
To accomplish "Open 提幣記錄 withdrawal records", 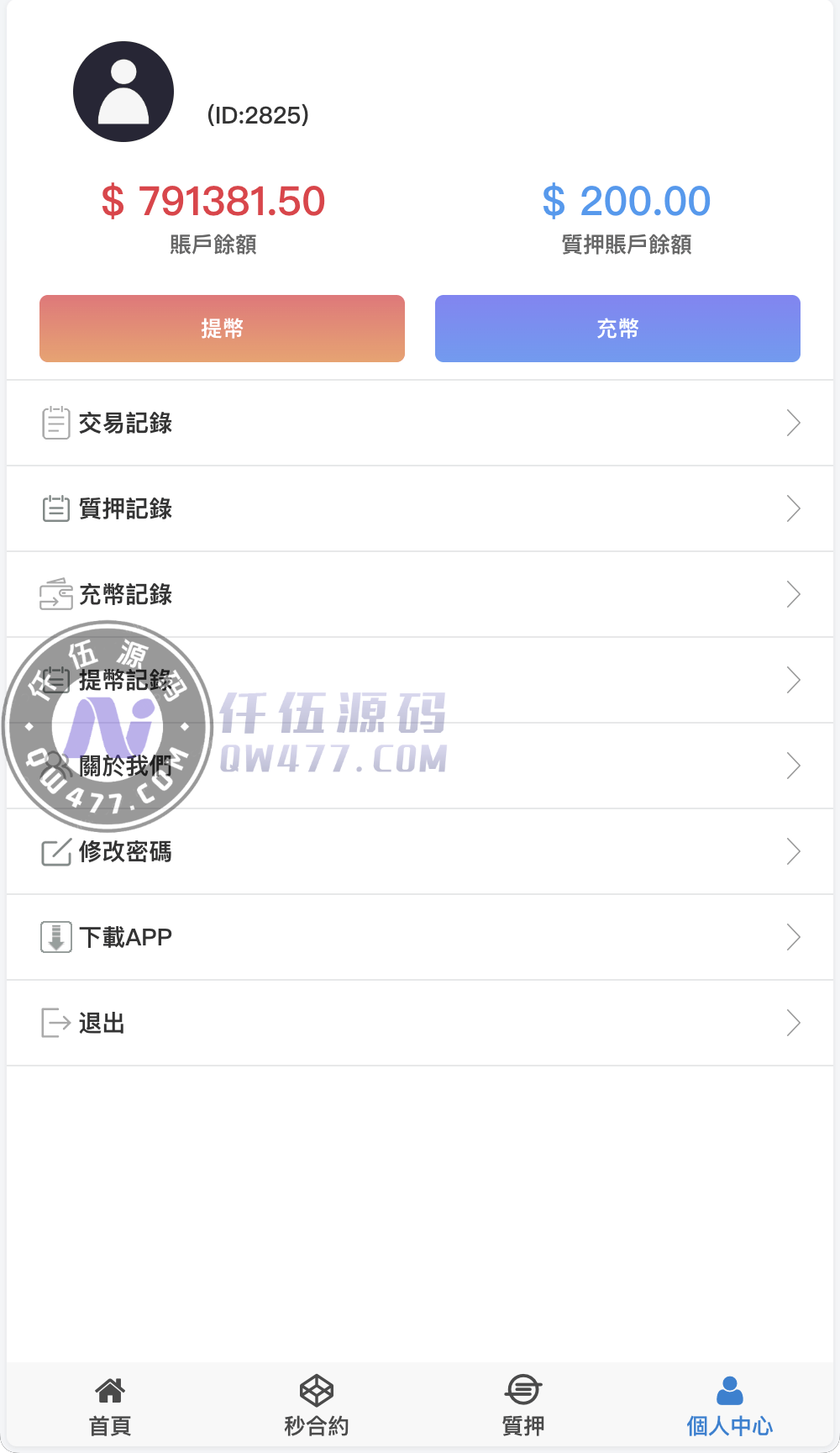I will 420,681.
